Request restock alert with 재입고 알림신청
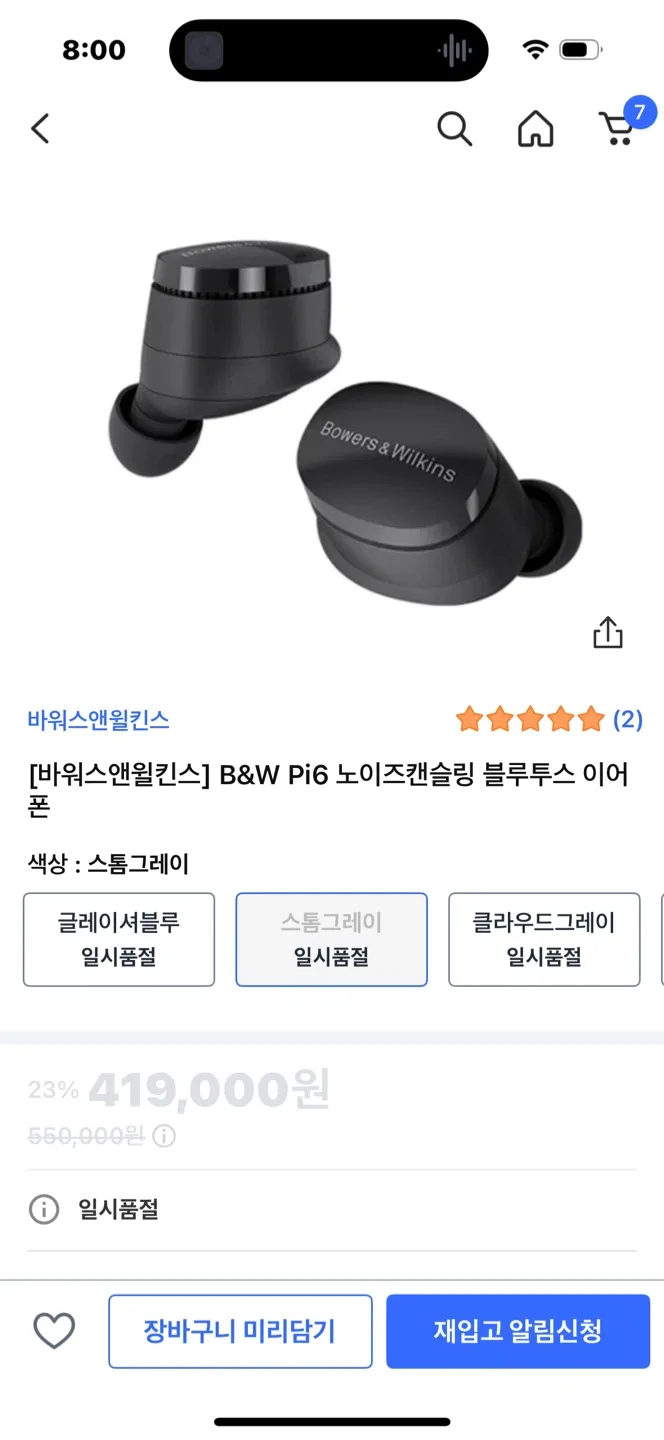This screenshot has height=1440, width=664. click(x=518, y=1331)
